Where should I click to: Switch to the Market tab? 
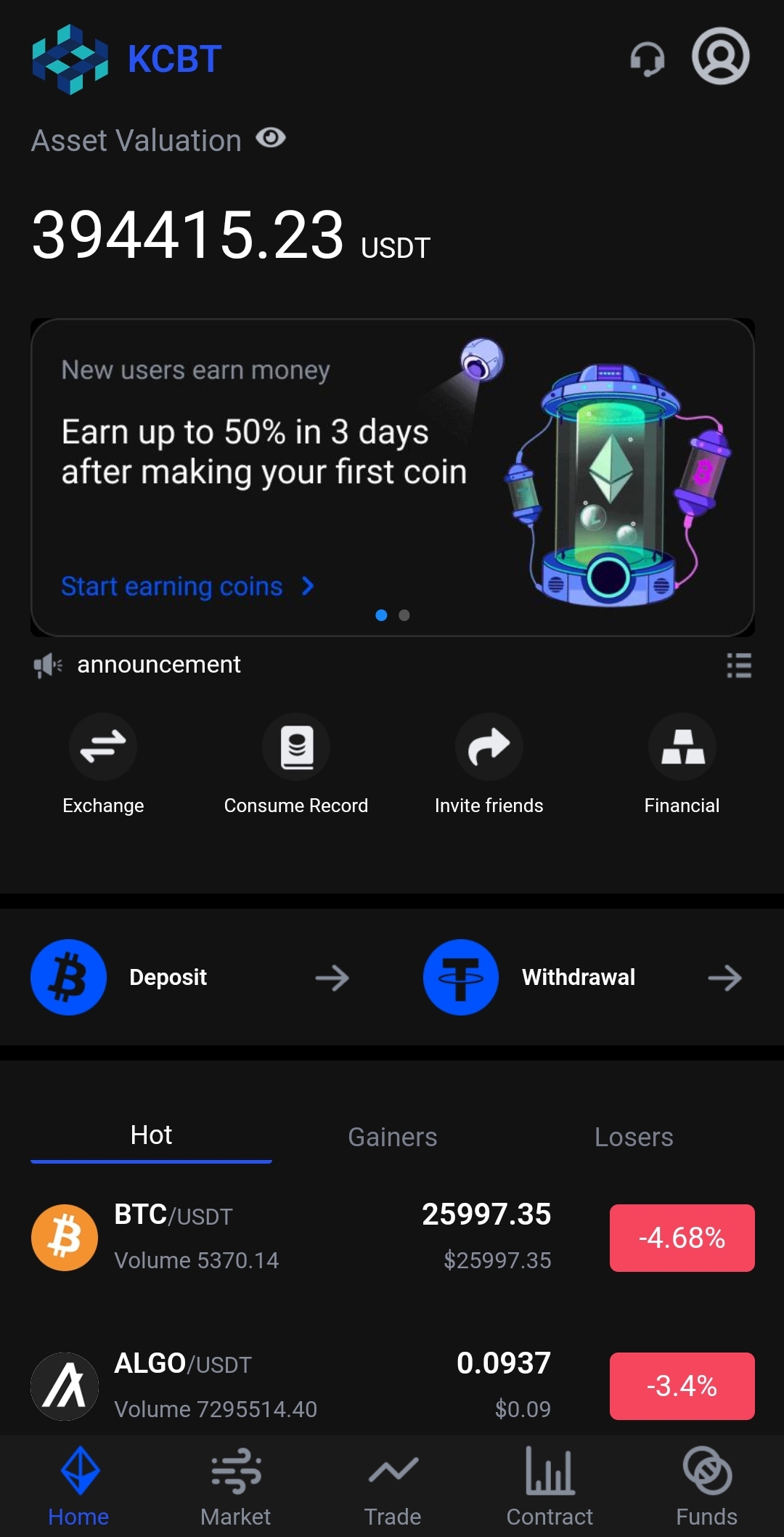click(235, 1486)
